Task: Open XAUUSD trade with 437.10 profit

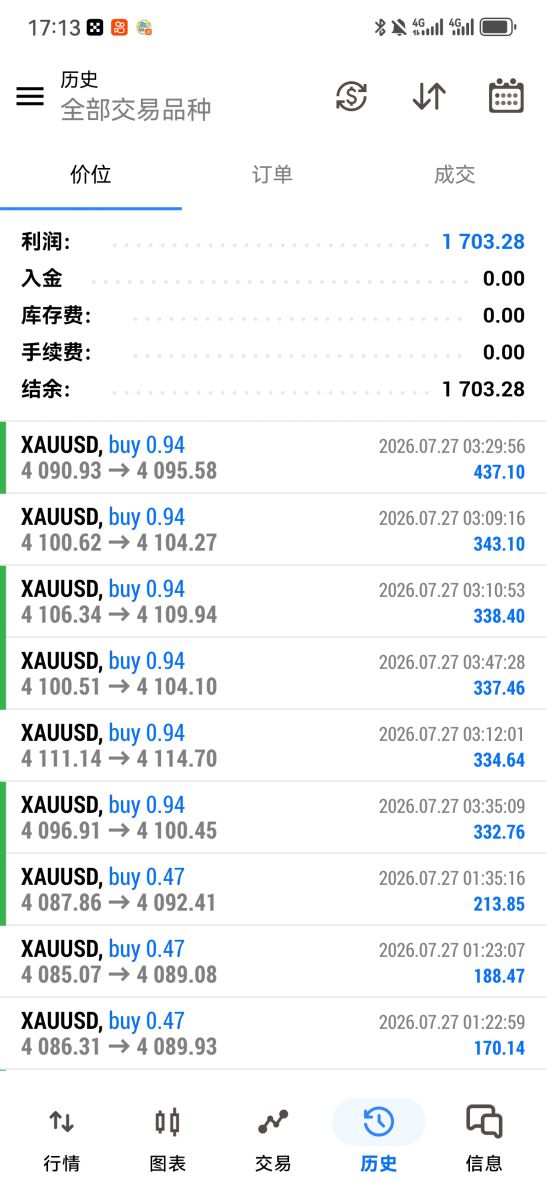Action: pos(273,458)
